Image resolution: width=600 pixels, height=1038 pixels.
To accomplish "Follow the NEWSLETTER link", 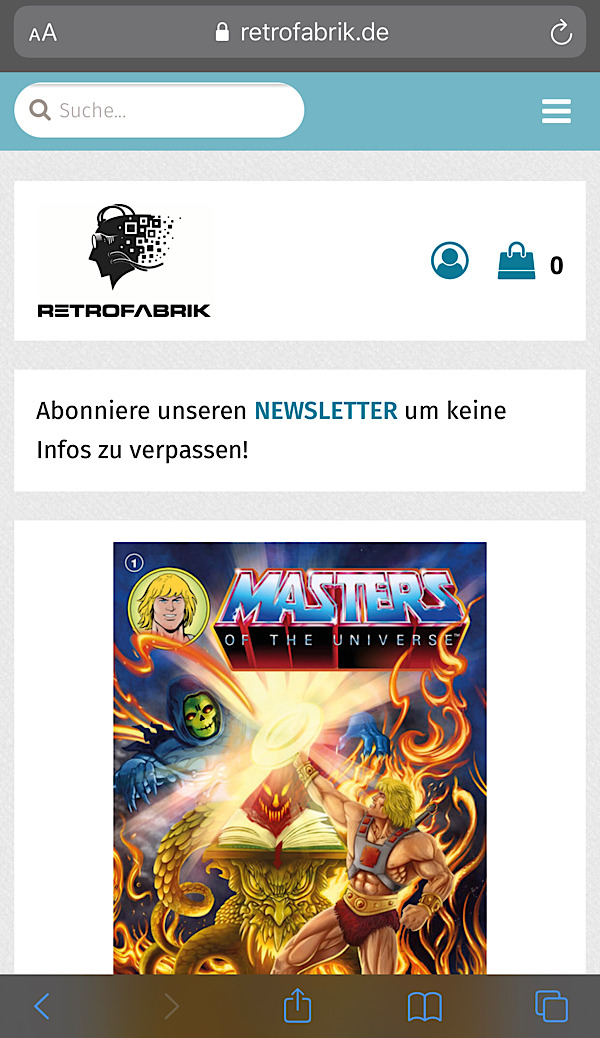I will (325, 411).
